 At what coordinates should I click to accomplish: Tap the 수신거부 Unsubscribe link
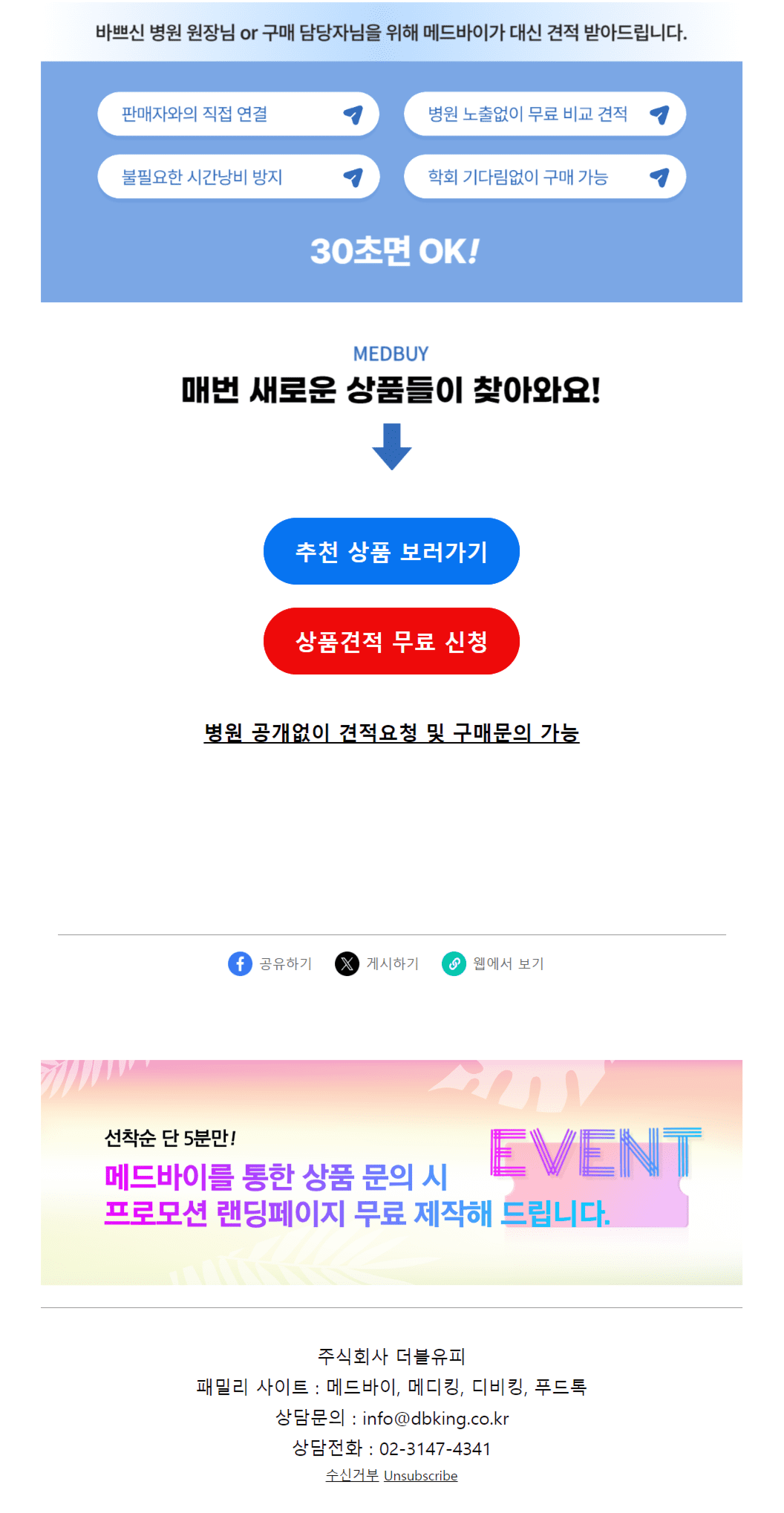click(391, 1475)
